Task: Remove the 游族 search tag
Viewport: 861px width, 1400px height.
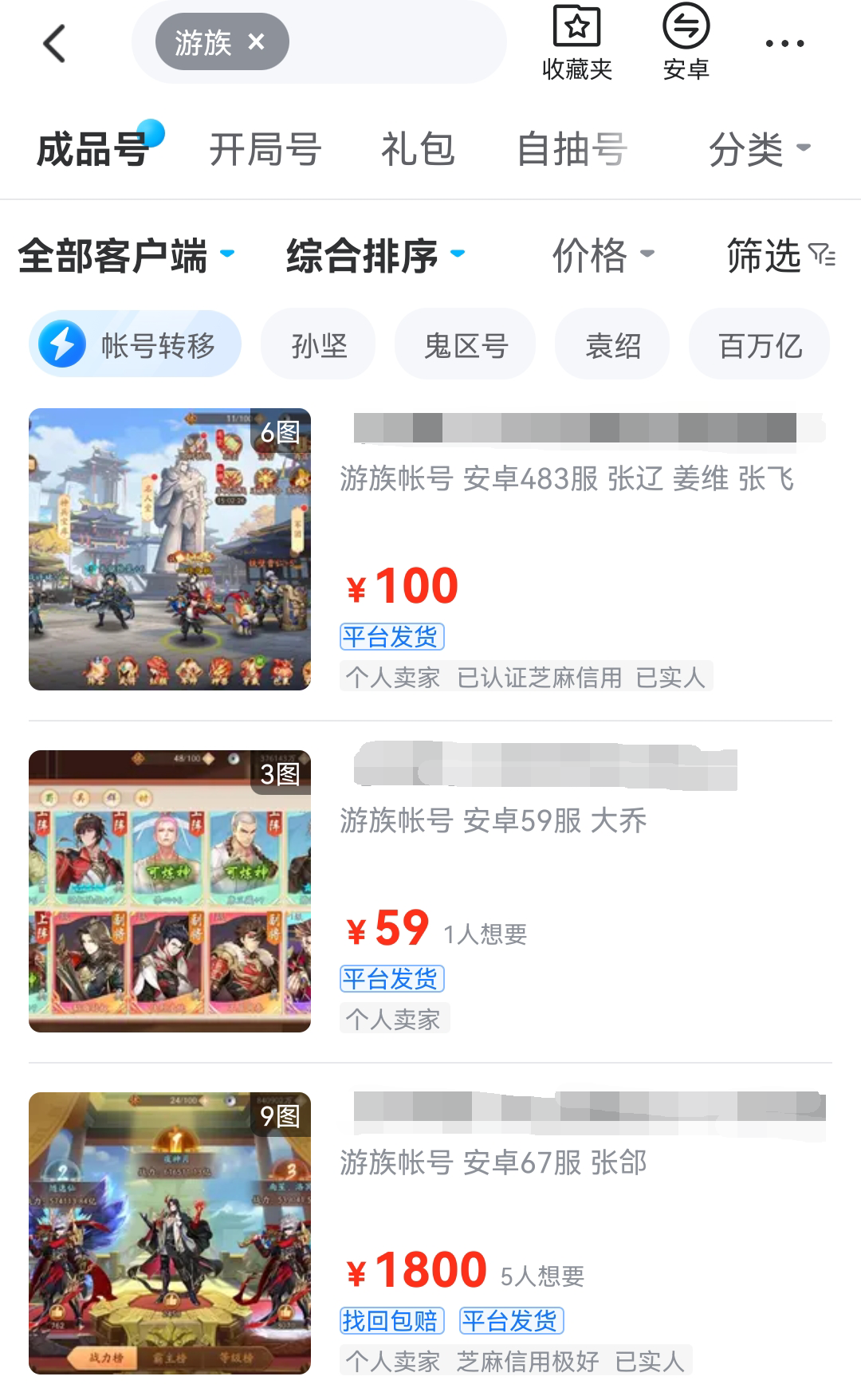Action: (256, 41)
